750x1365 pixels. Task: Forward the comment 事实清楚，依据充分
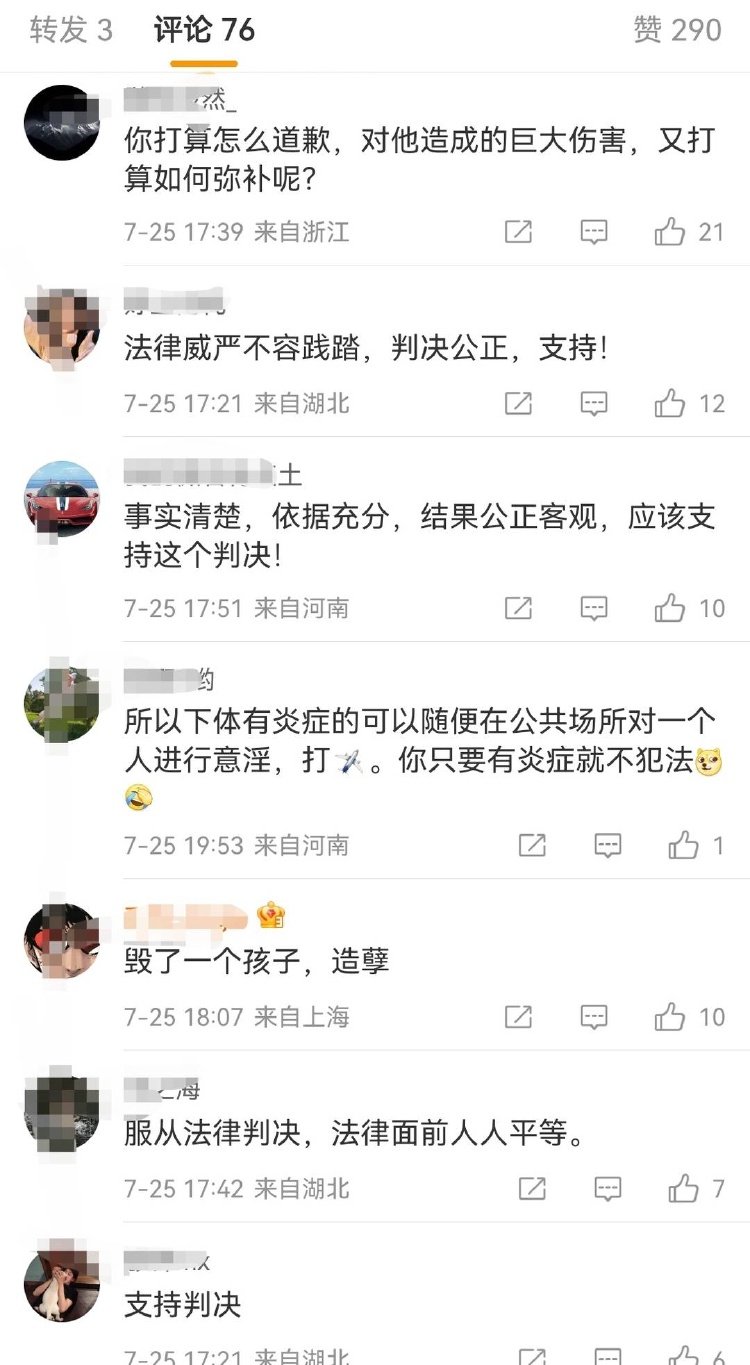point(518,608)
